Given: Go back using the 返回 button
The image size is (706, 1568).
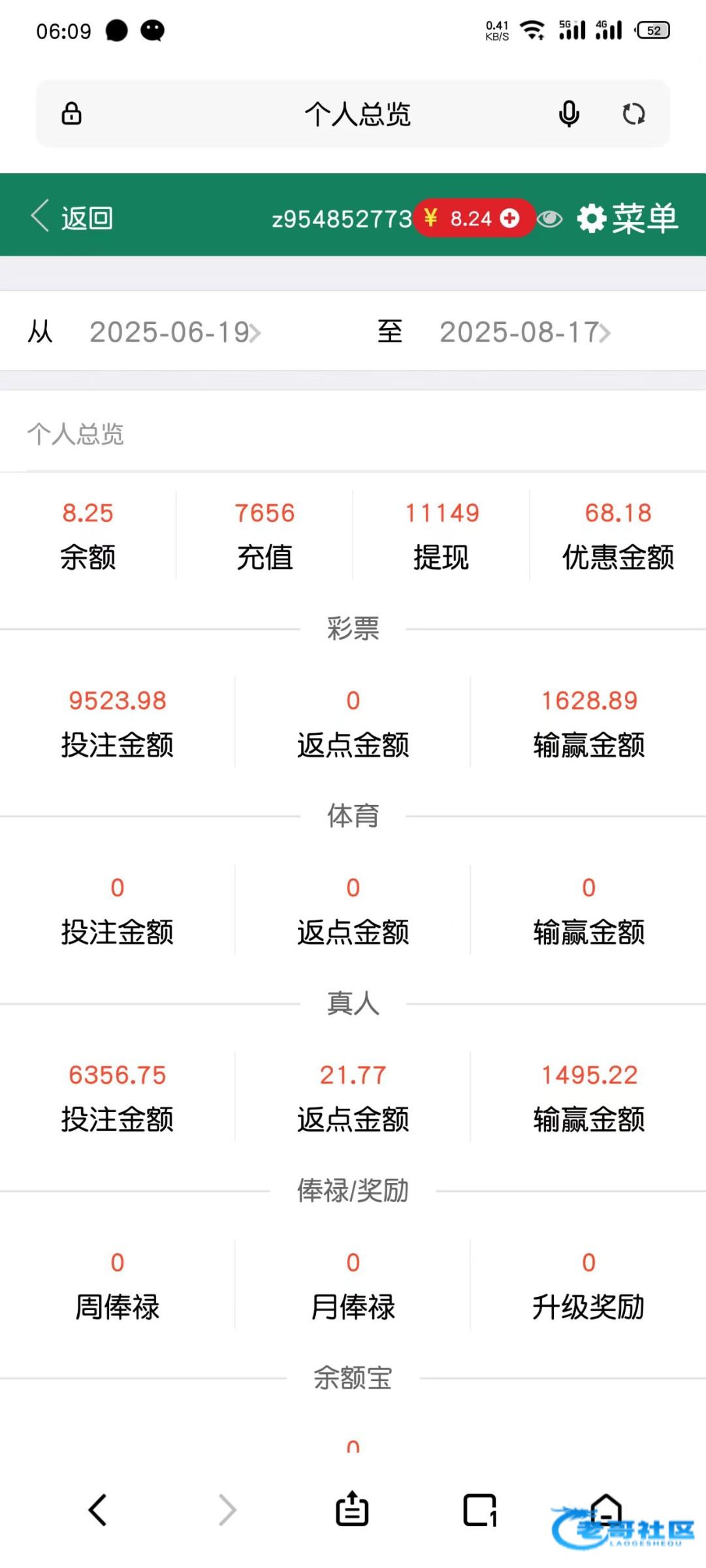Looking at the screenshot, I should point(72,218).
